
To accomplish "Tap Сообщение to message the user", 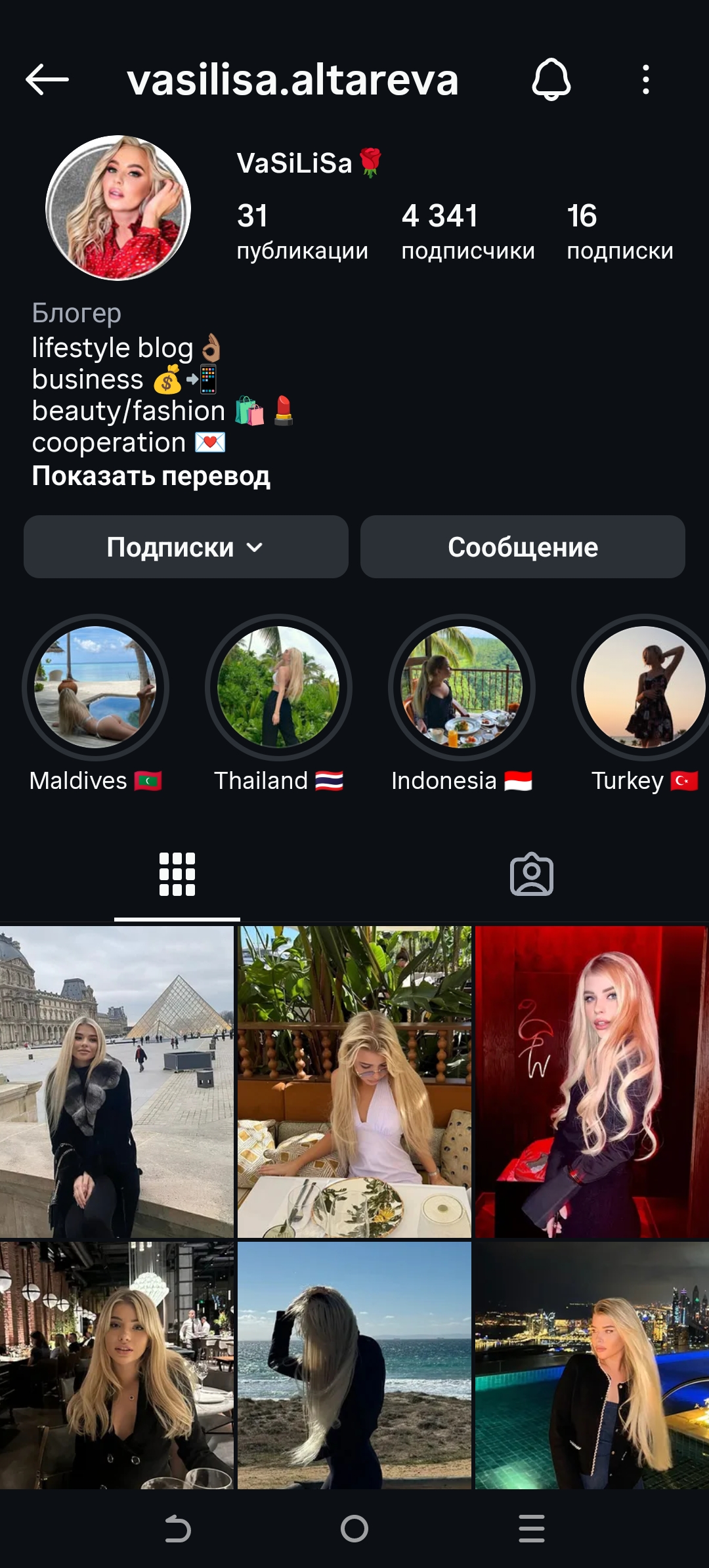I will [x=523, y=547].
